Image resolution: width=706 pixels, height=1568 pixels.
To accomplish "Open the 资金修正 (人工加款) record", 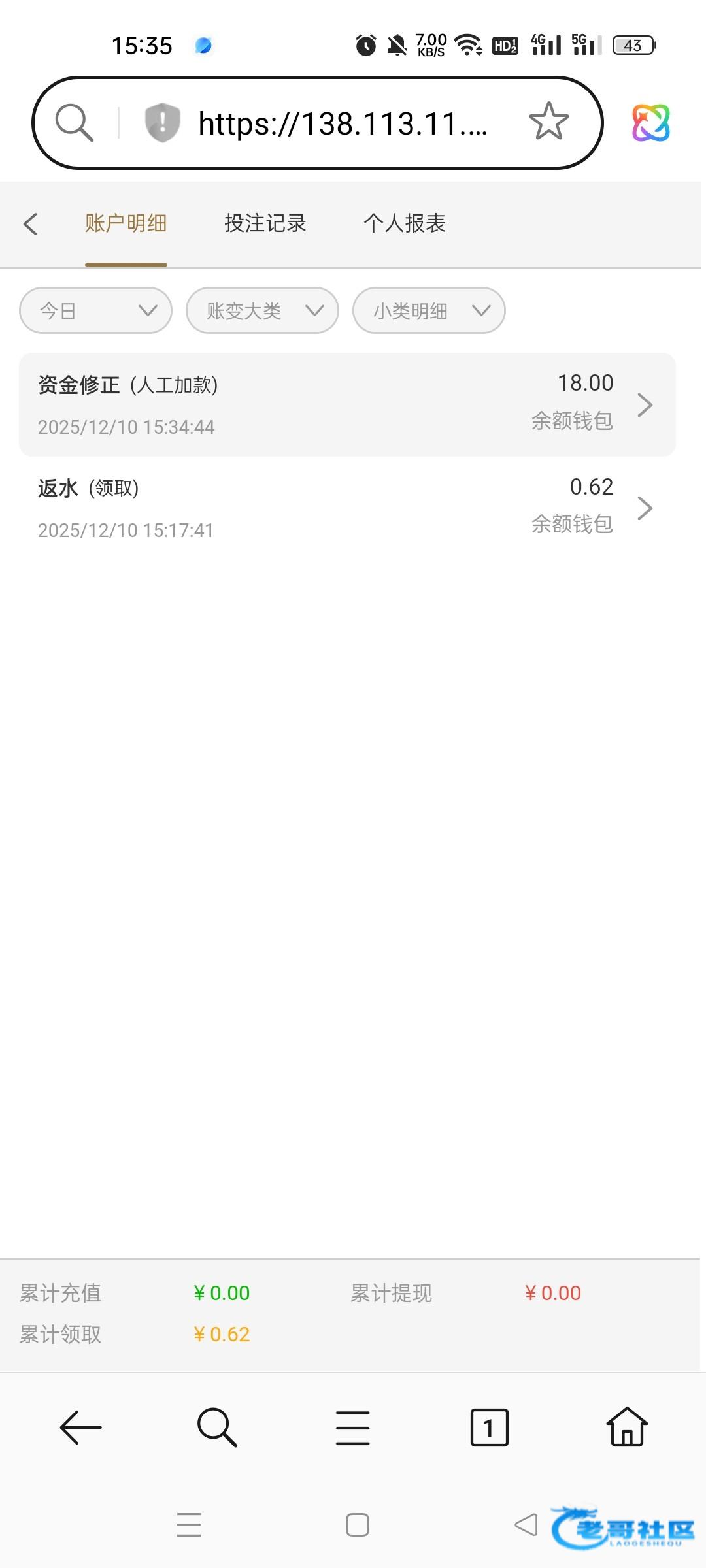I will click(346, 404).
